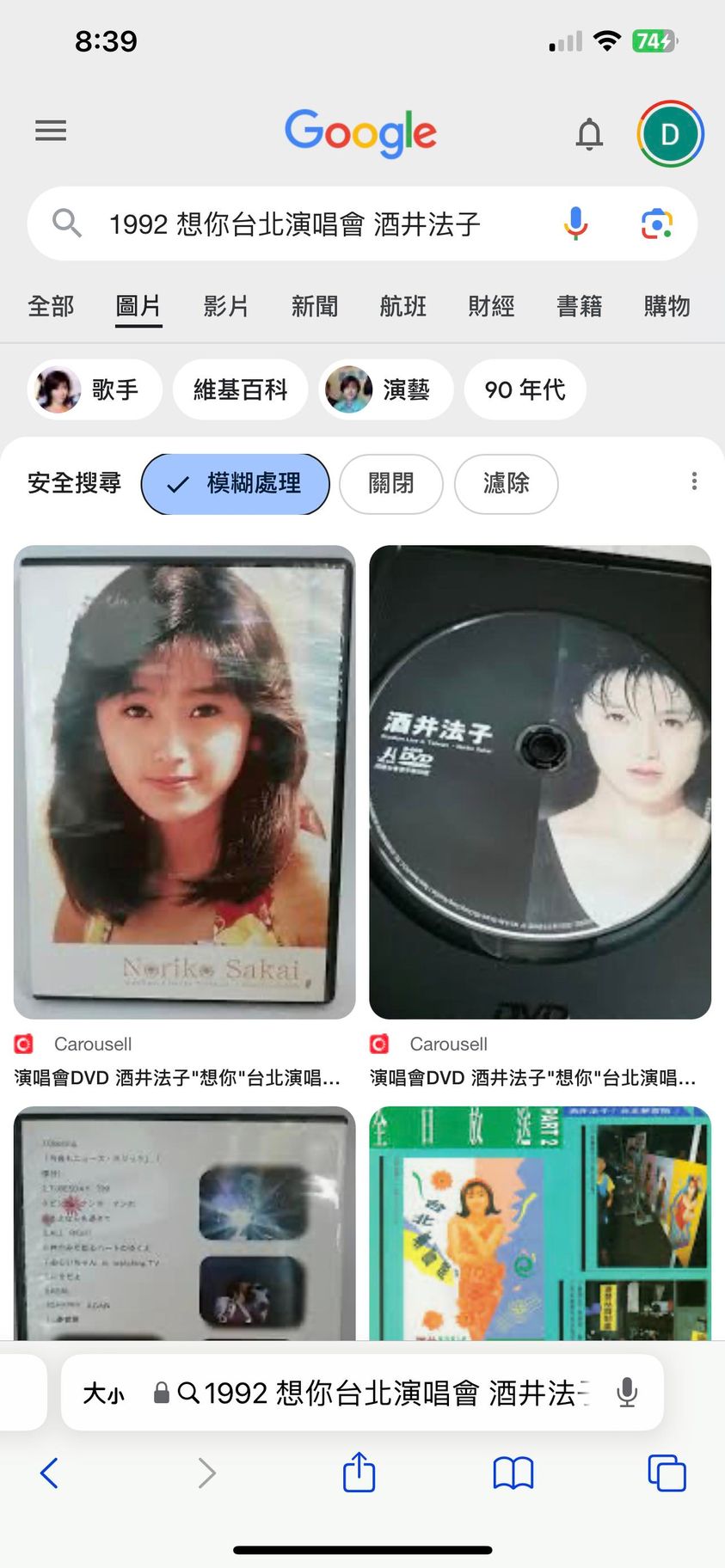Select the 歌手 suggestion chip
Screen dimensions: 725x1568
click(x=95, y=389)
